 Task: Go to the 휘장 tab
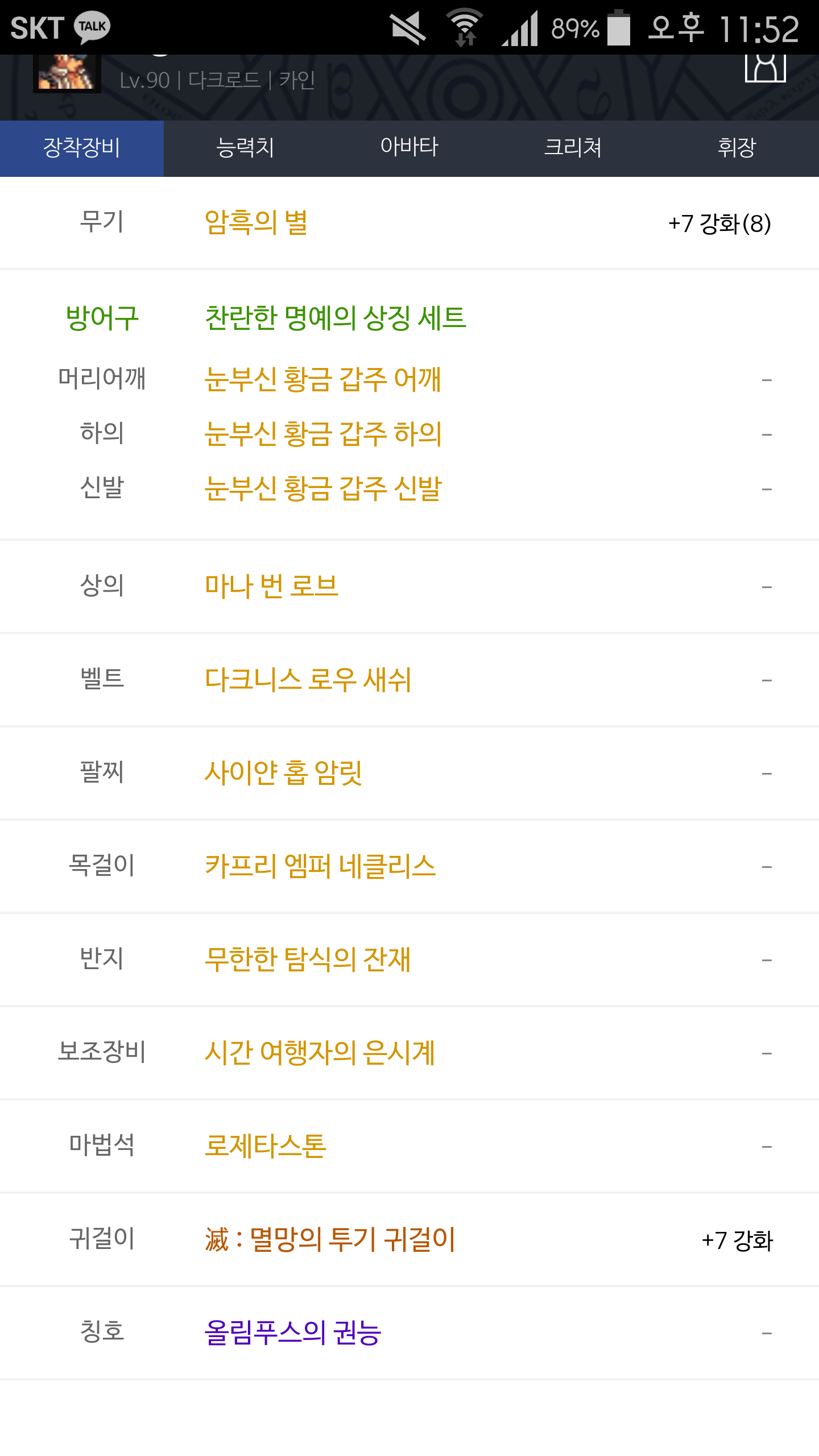pos(737,148)
